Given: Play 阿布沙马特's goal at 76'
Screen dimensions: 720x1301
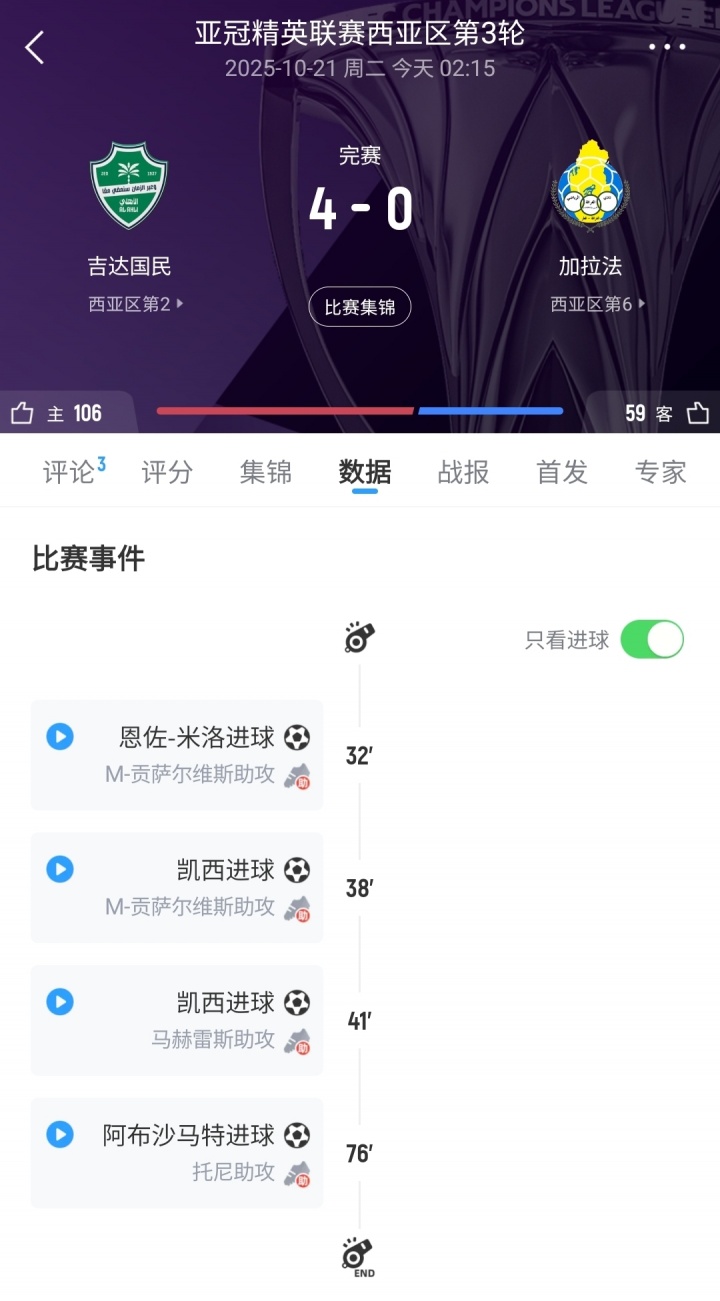Looking at the screenshot, I should (60, 1134).
